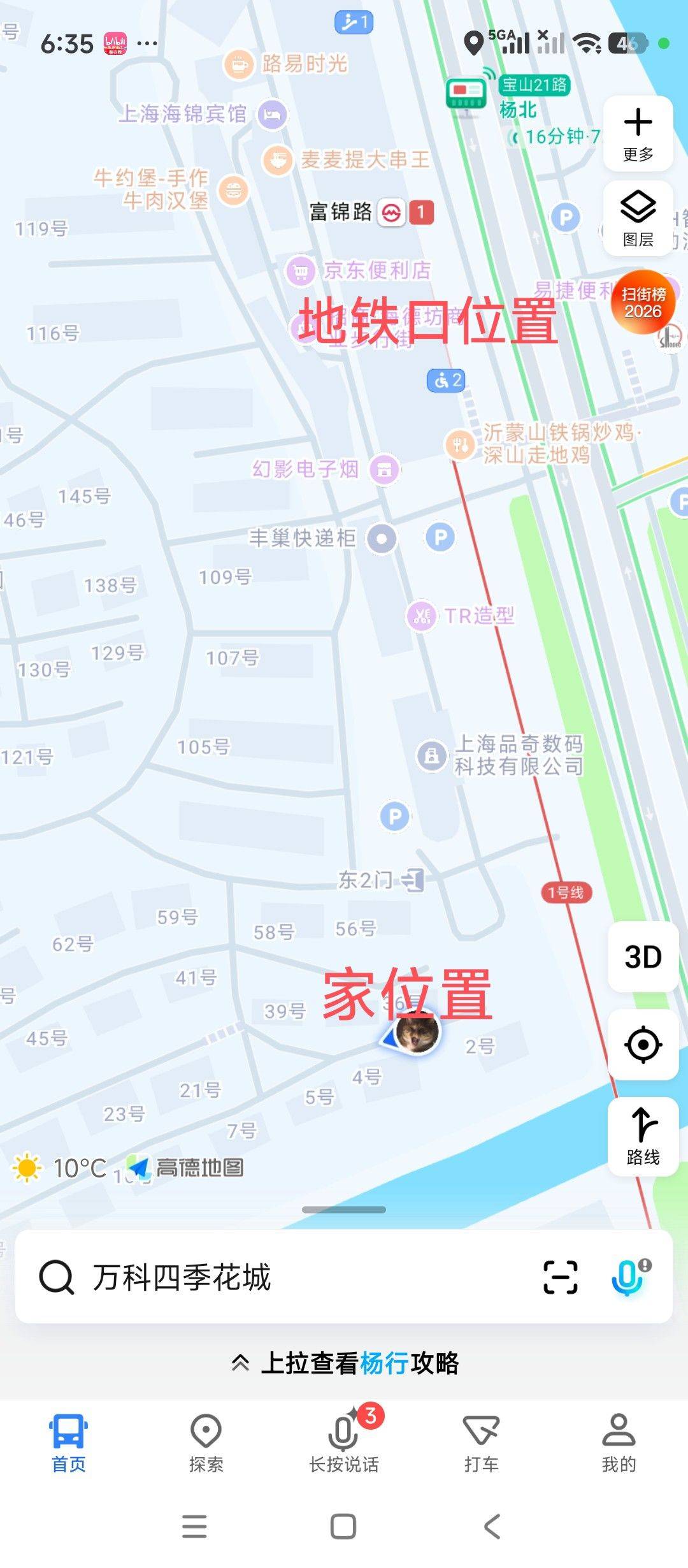Switch to the 探索 tab
The image size is (688, 1568).
coord(206,1444)
